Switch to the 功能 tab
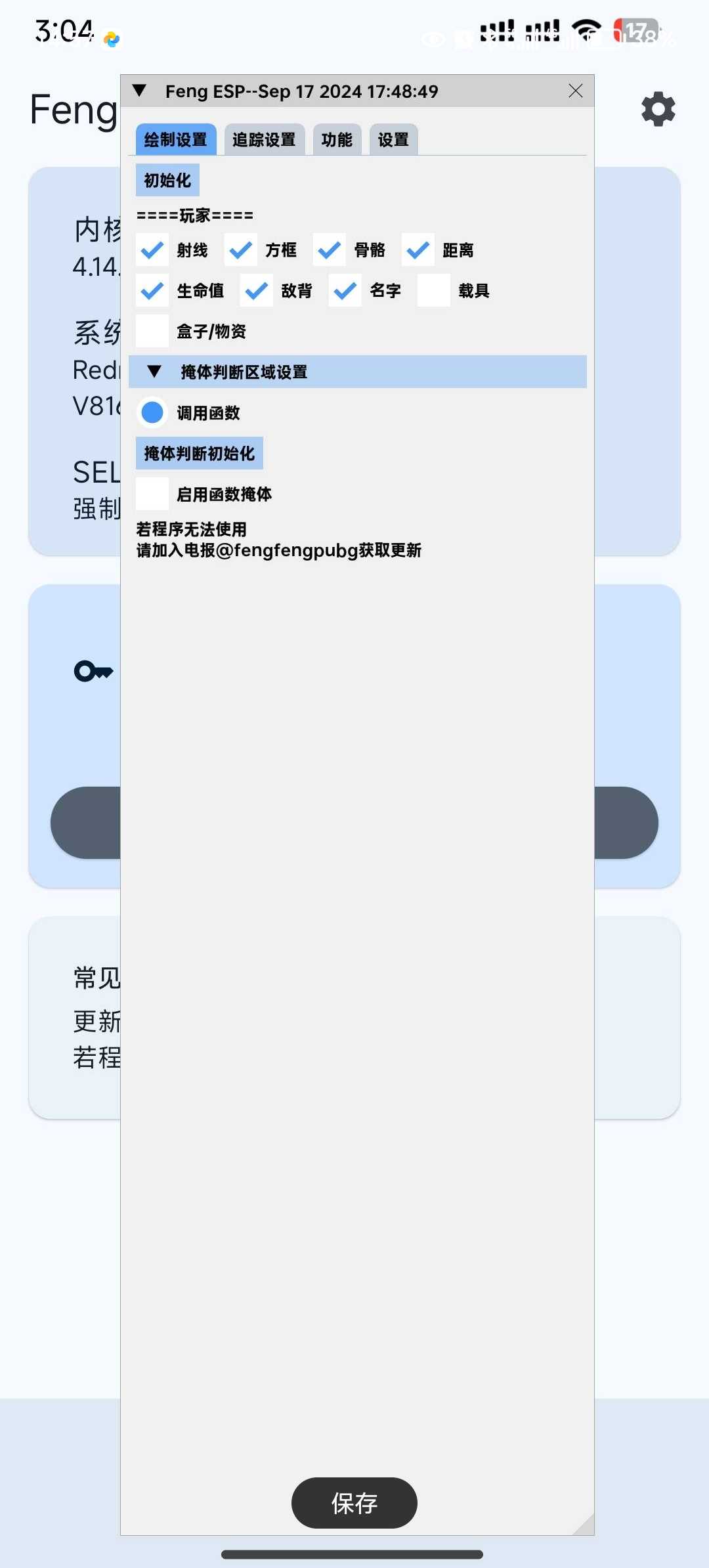Image resolution: width=709 pixels, height=1568 pixels. click(x=337, y=140)
